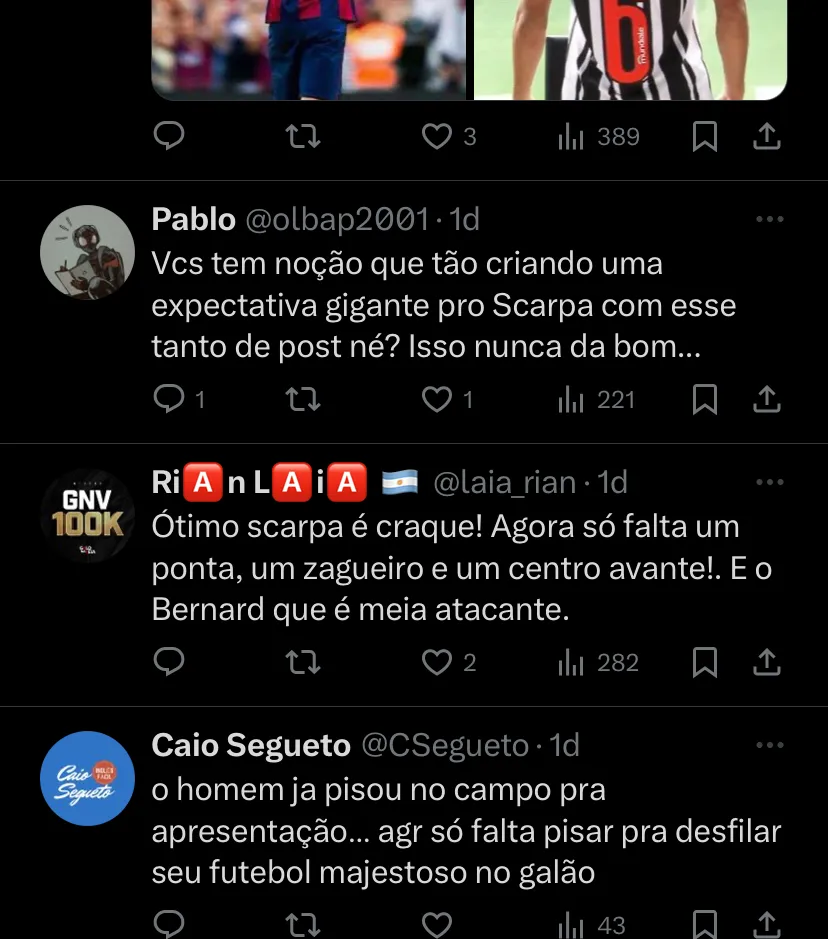Share Pablo's tweet
The image size is (828, 939).
click(766, 400)
